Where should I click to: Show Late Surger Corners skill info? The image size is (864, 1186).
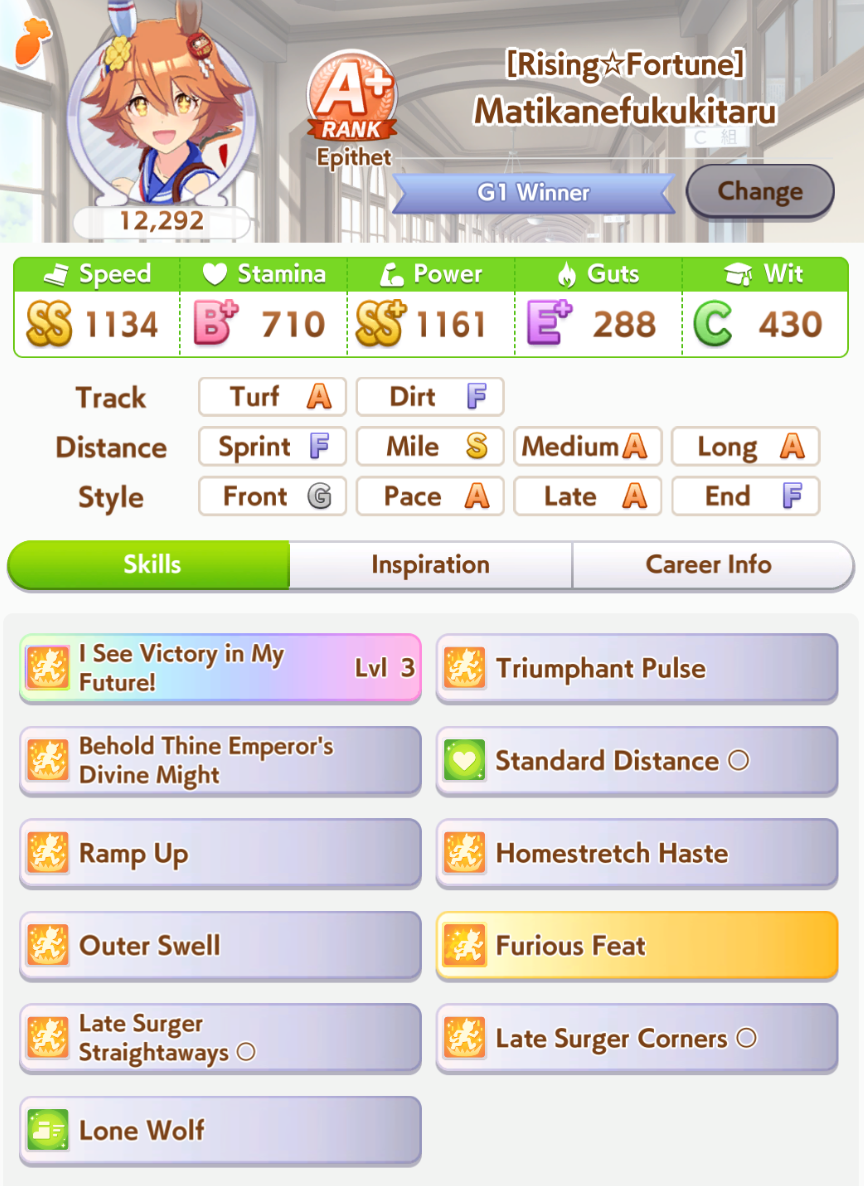tap(636, 1038)
